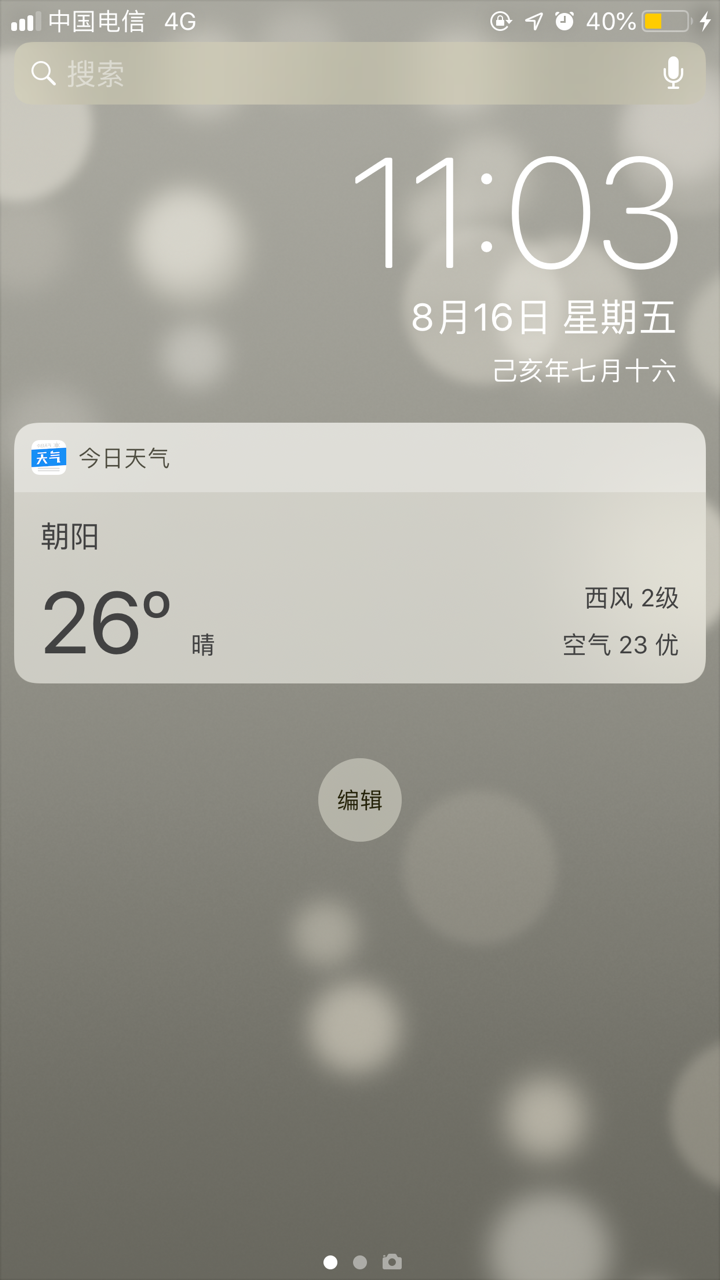Viewport: 720px width, 1280px height.
Task: Tap the 中国电信 carrier label
Action: coord(96,18)
